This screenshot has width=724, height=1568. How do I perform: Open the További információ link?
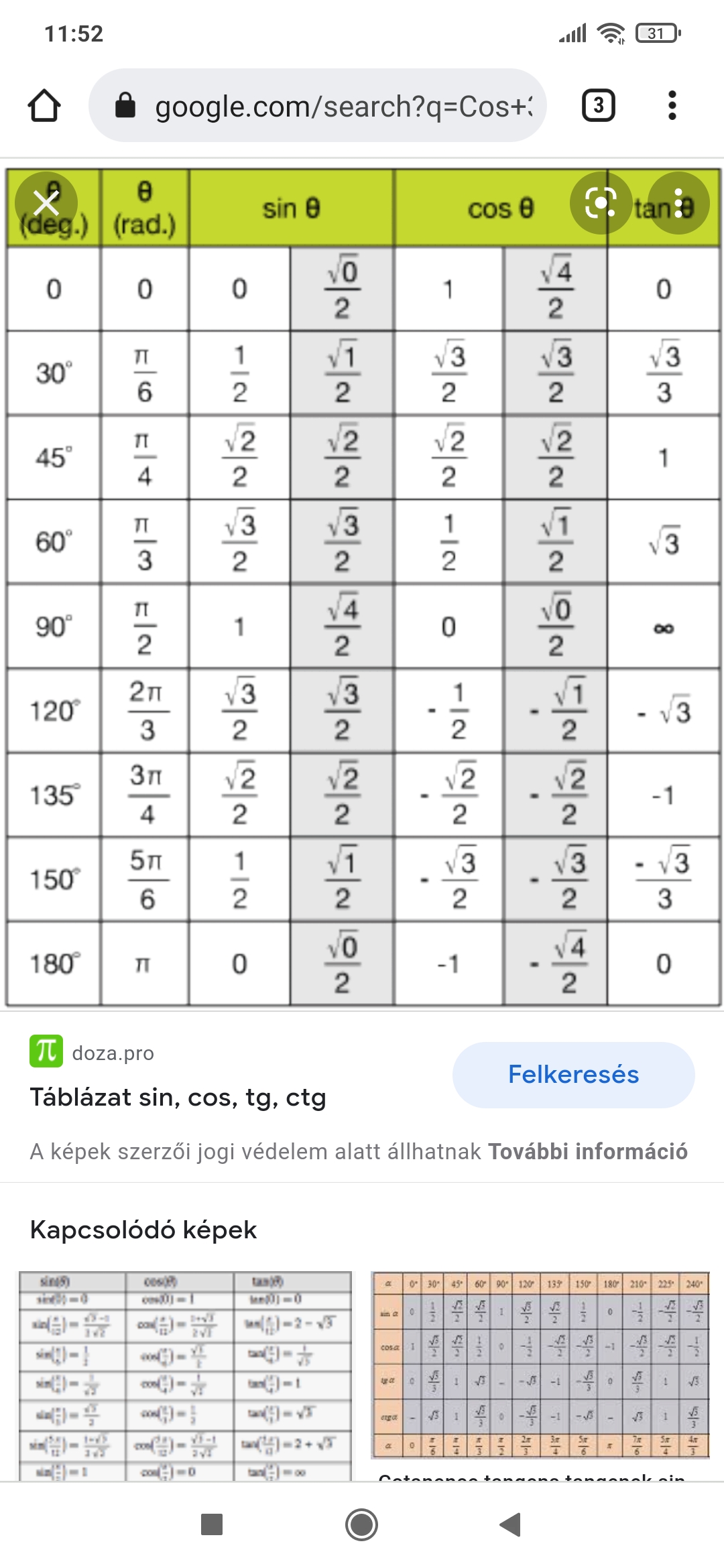coord(587,1151)
